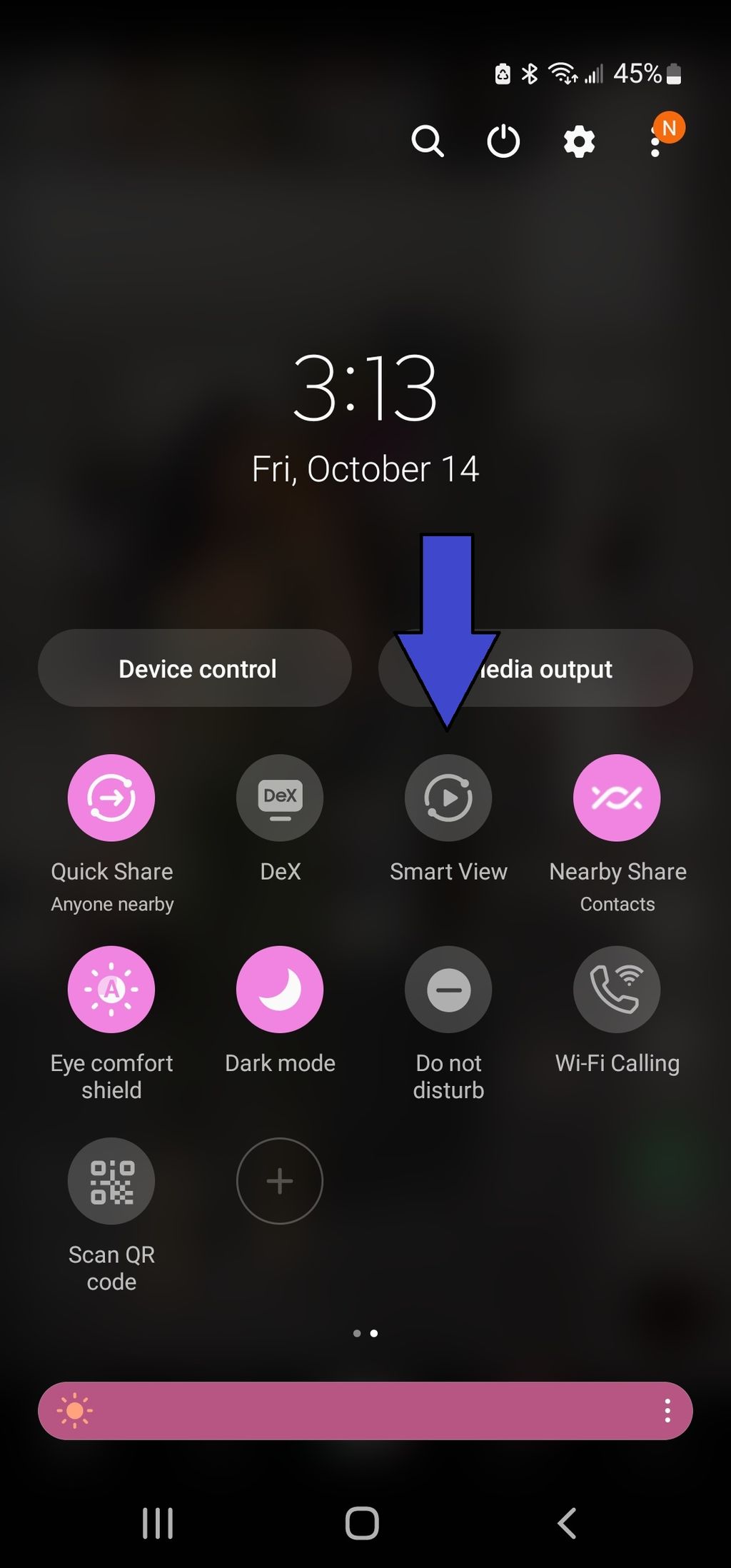The image size is (731, 1568).
Task: Tap the Scan QR code shortcut
Action: point(111,1182)
